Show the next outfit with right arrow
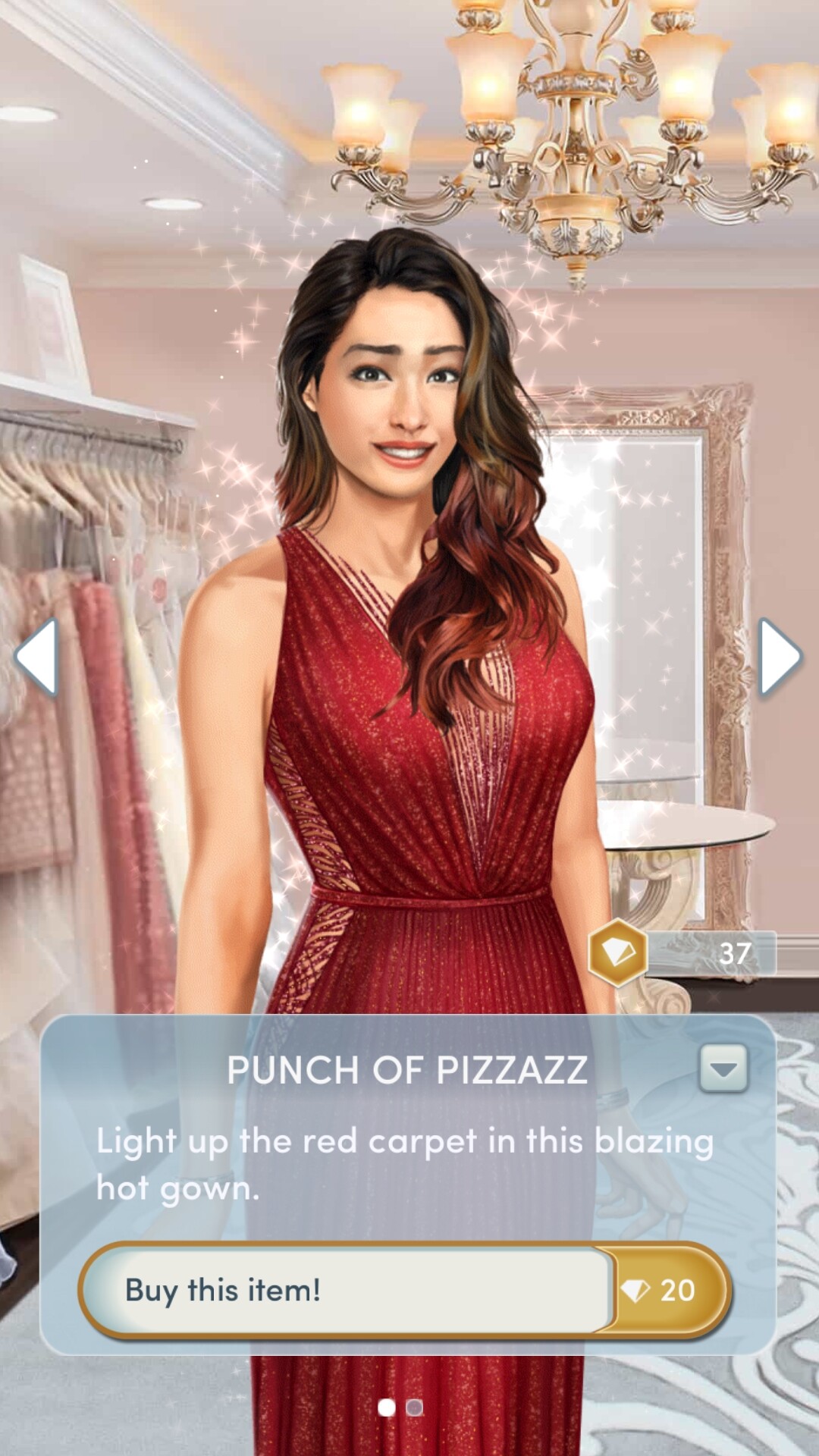This screenshot has height=1456, width=819. coord(780,657)
